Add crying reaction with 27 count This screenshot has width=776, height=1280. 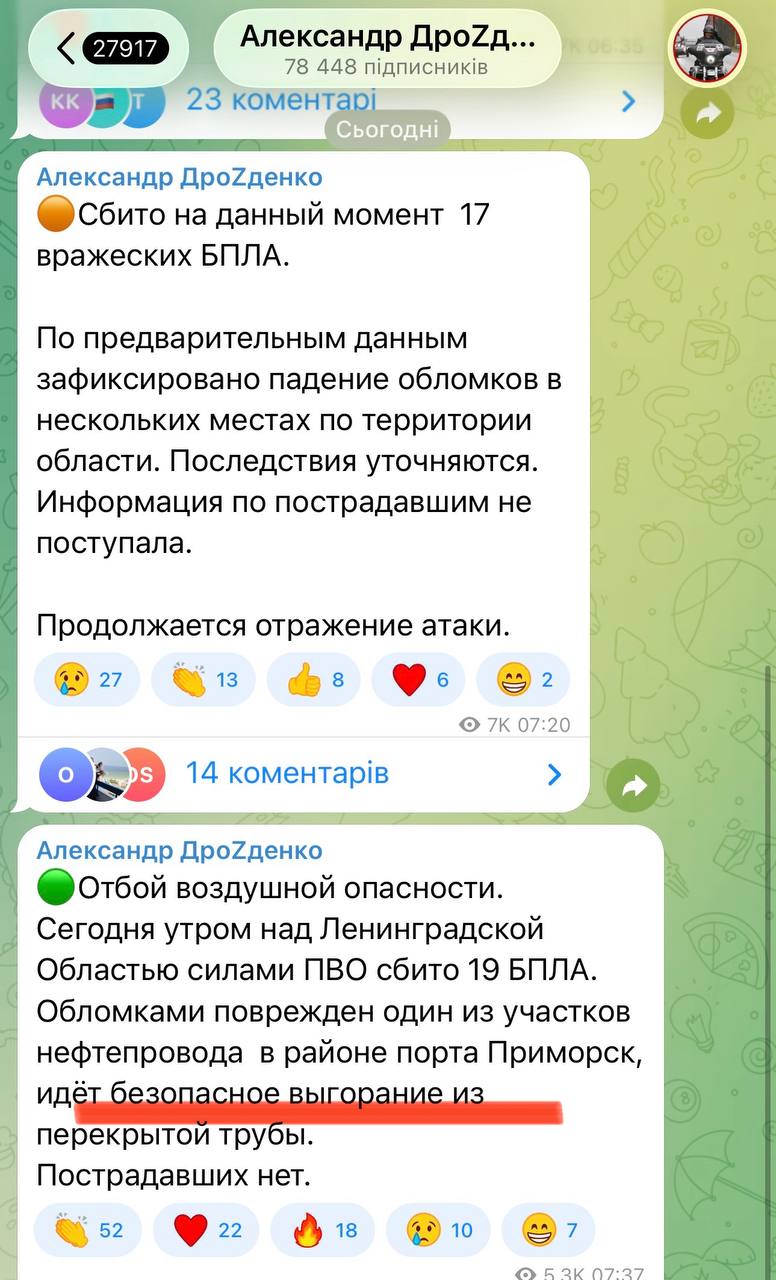[86, 680]
